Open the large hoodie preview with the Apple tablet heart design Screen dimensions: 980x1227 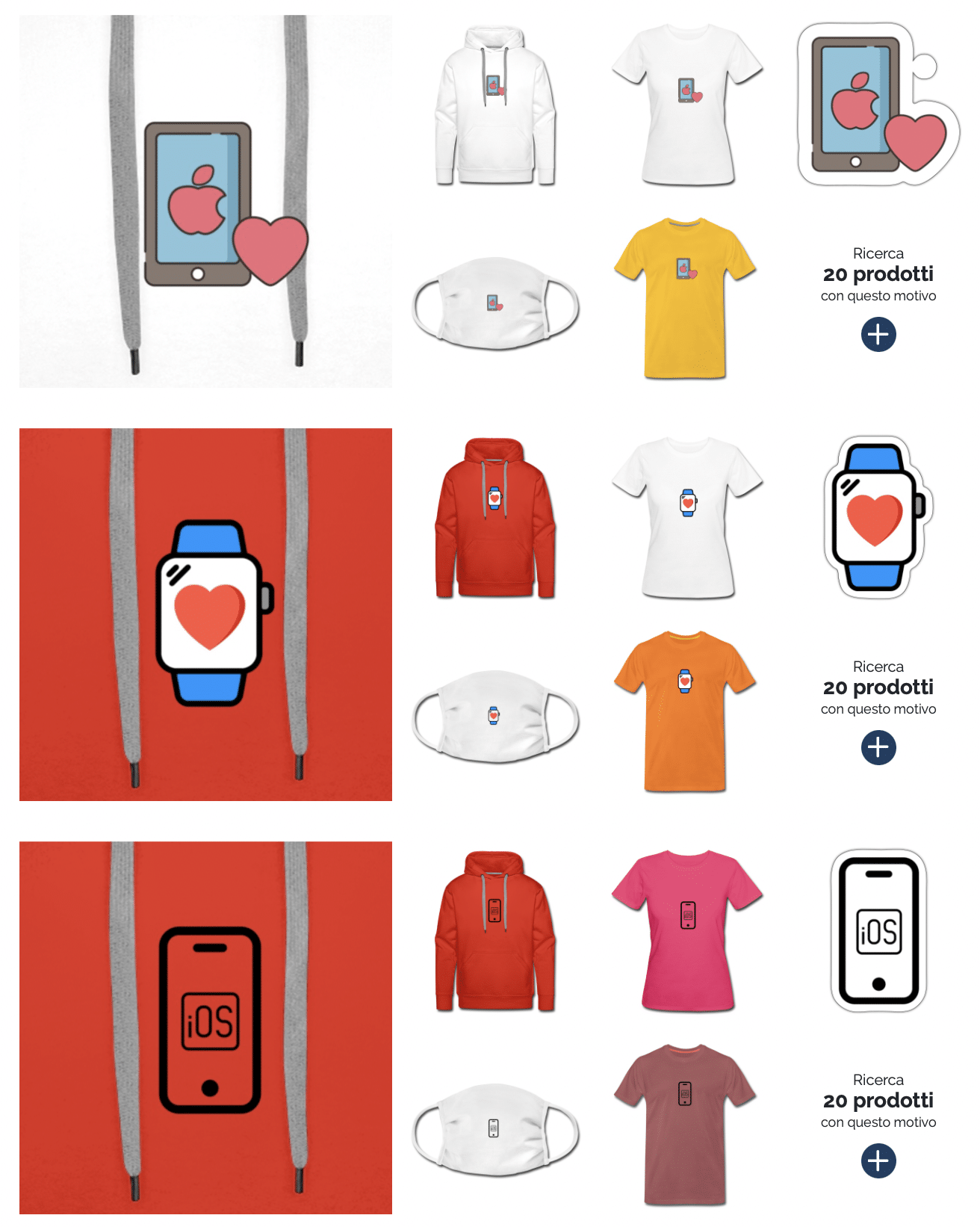point(205,201)
